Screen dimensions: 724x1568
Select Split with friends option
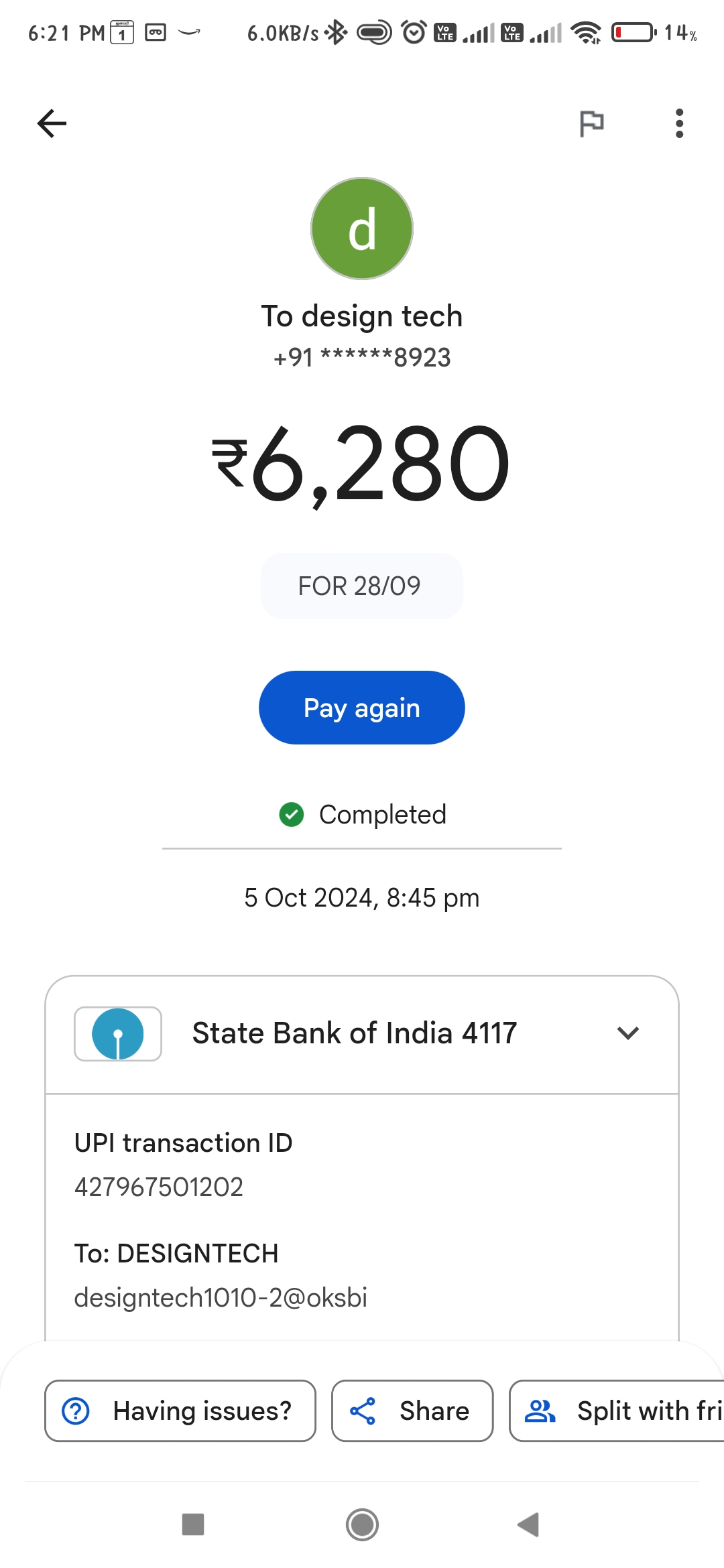point(617,1411)
